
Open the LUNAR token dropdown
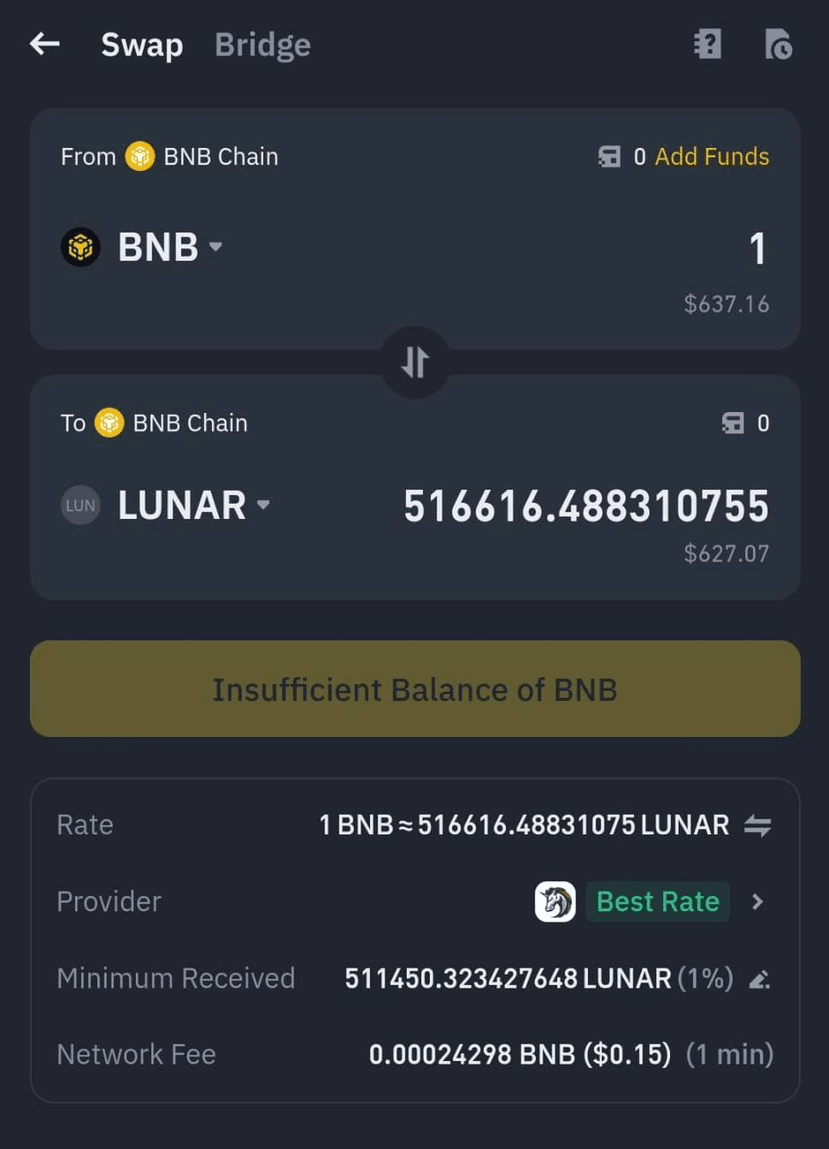(193, 506)
